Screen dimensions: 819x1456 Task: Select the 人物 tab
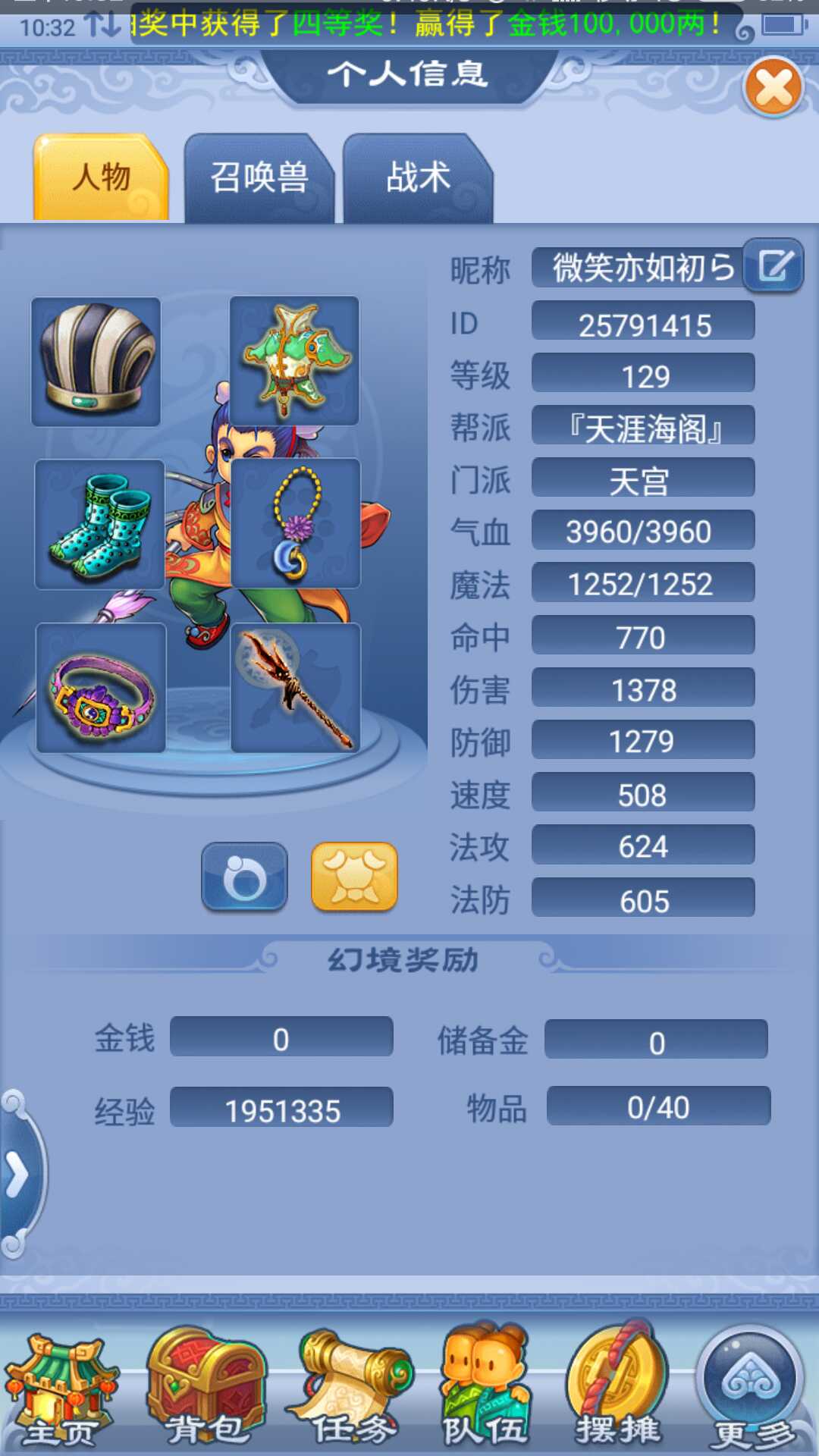pos(101,178)
